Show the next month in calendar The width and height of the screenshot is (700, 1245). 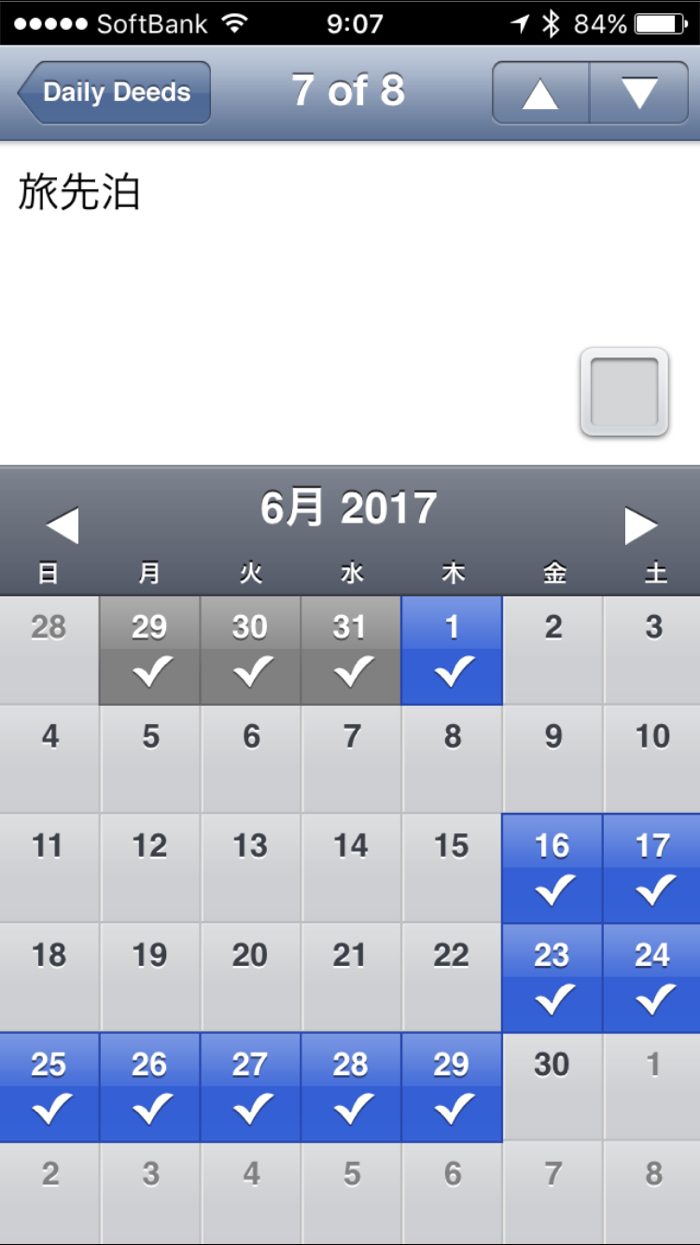[640, 525]
